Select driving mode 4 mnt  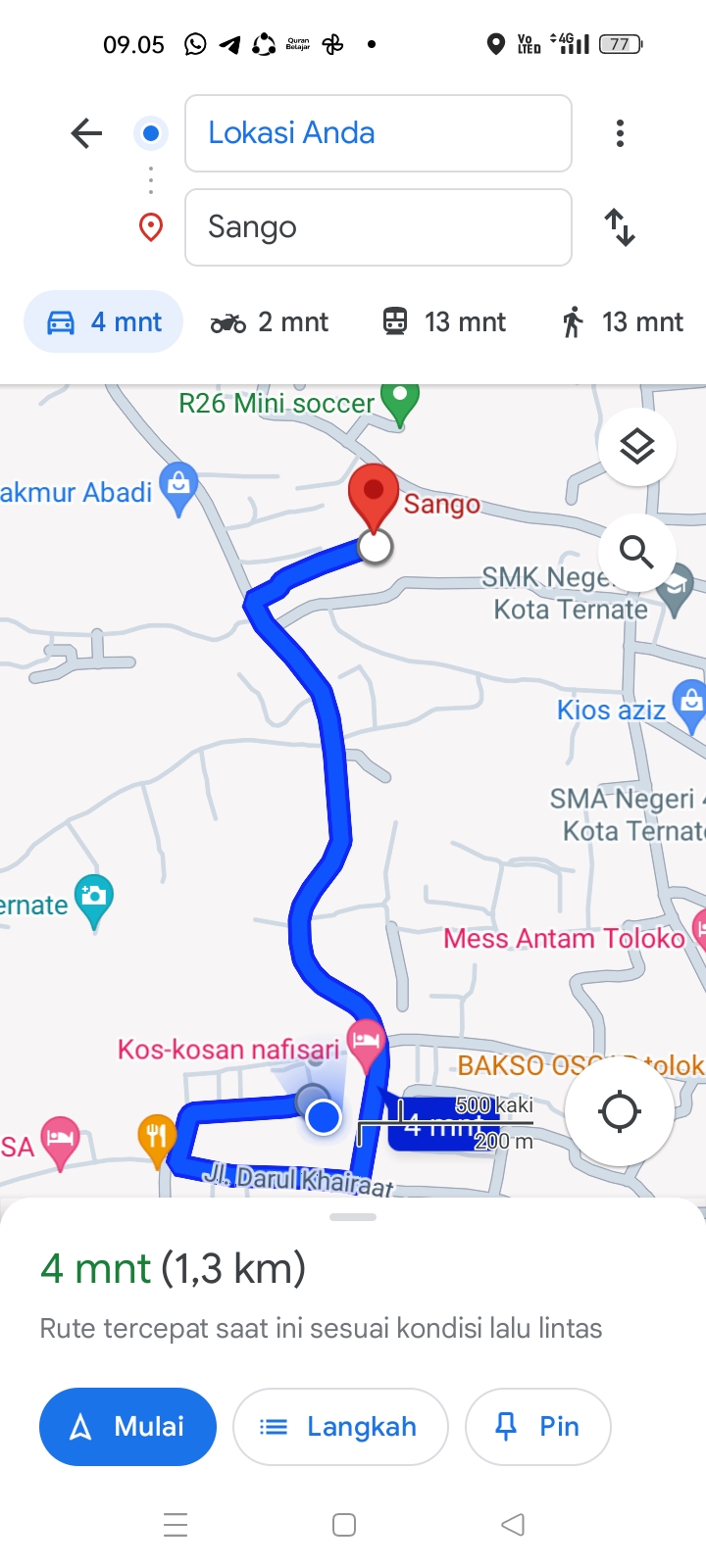click(104, 321)
